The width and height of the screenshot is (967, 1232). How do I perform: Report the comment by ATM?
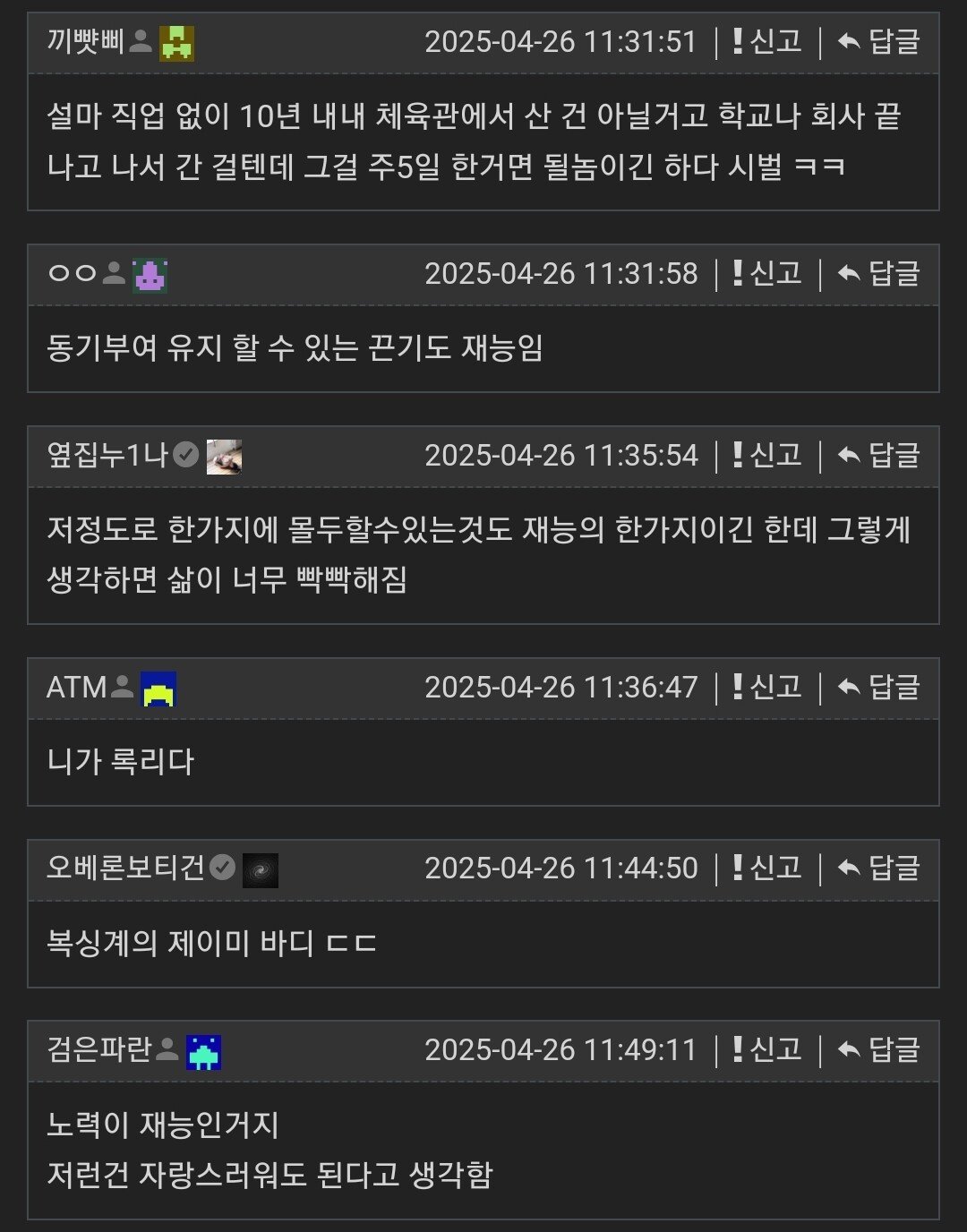click(x=766, y=688)
